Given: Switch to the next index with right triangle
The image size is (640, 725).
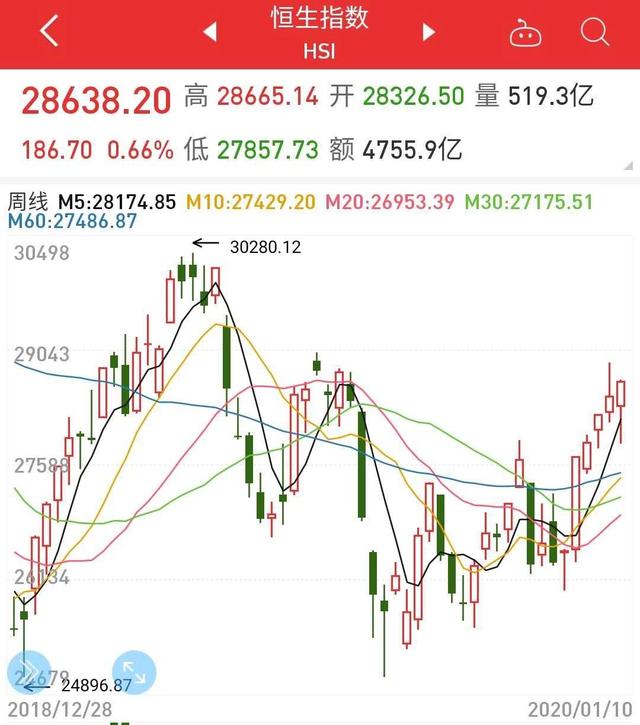Looking at the screenshot, I should coord(429,32).
